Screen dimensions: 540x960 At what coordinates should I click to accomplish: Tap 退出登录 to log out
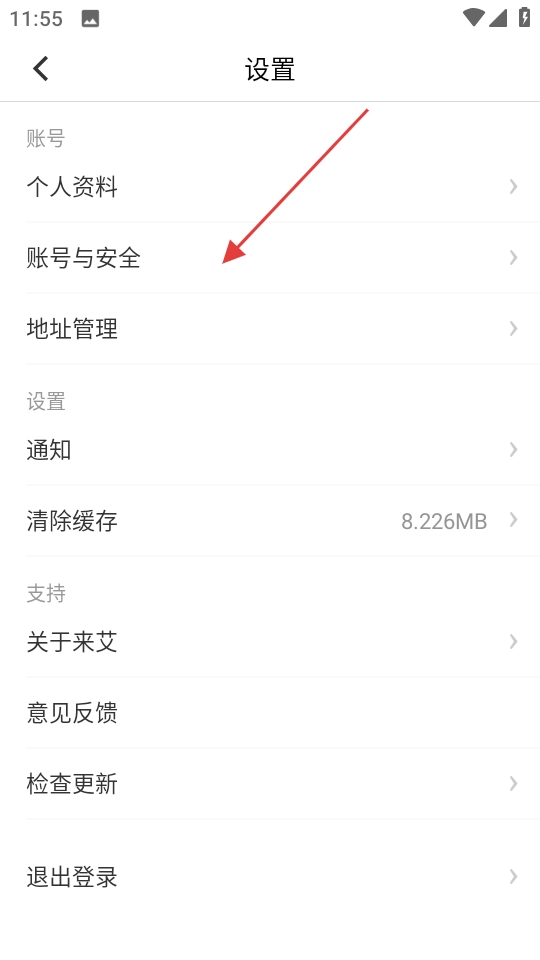coord(270,877)
